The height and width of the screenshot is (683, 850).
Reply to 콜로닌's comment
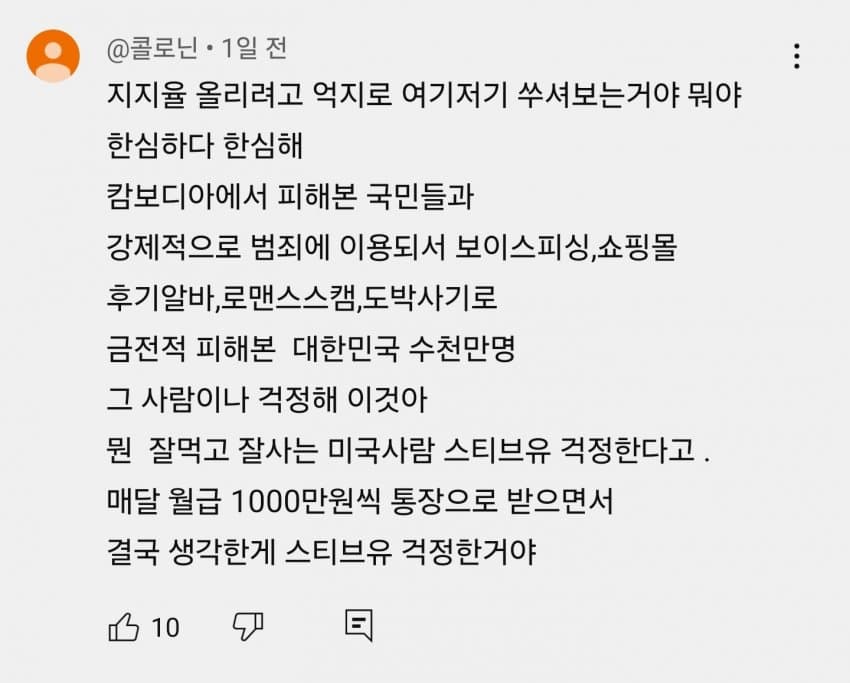click(x=358, y=625)
